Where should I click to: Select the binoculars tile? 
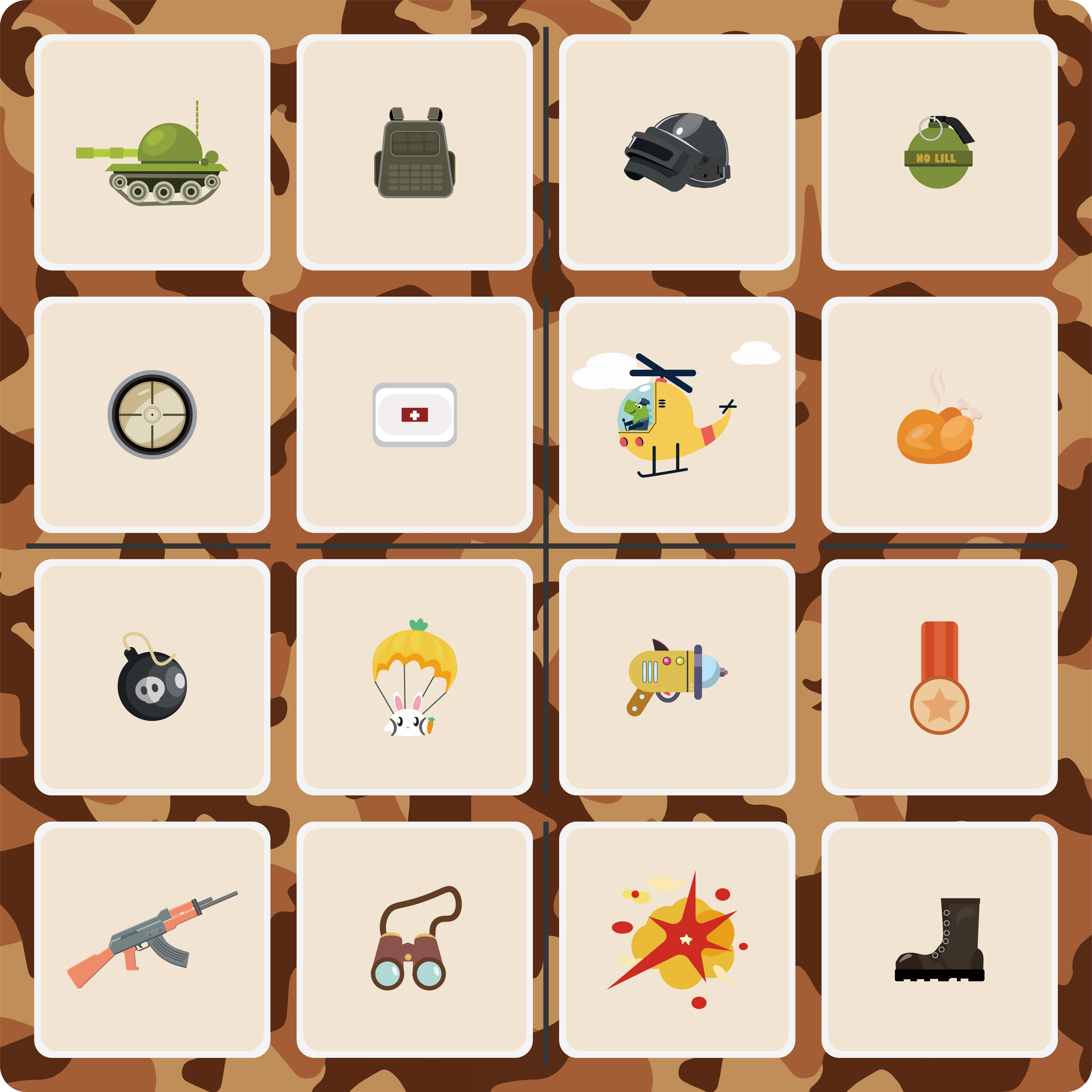pos(414,939)
